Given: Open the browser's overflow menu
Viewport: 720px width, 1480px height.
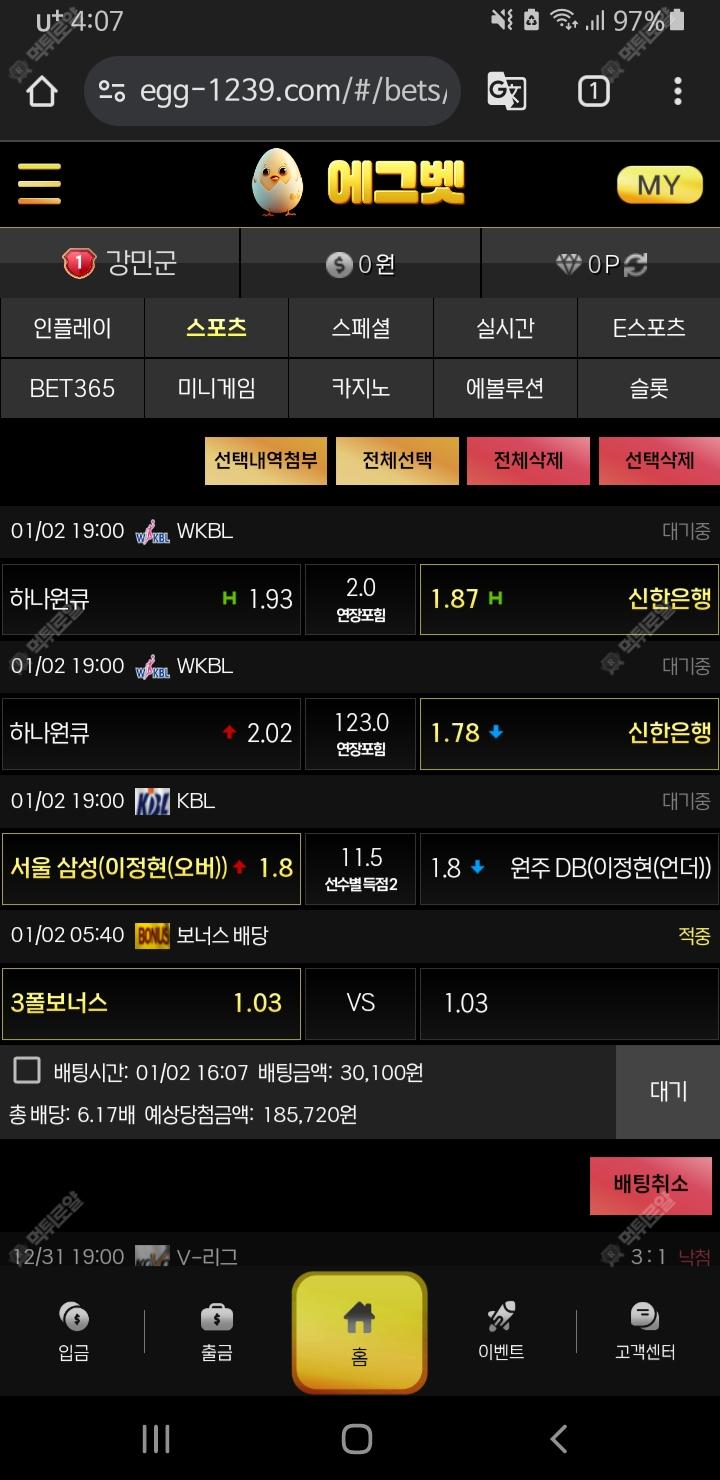Looking at the screenshot, I should [677, 91].
